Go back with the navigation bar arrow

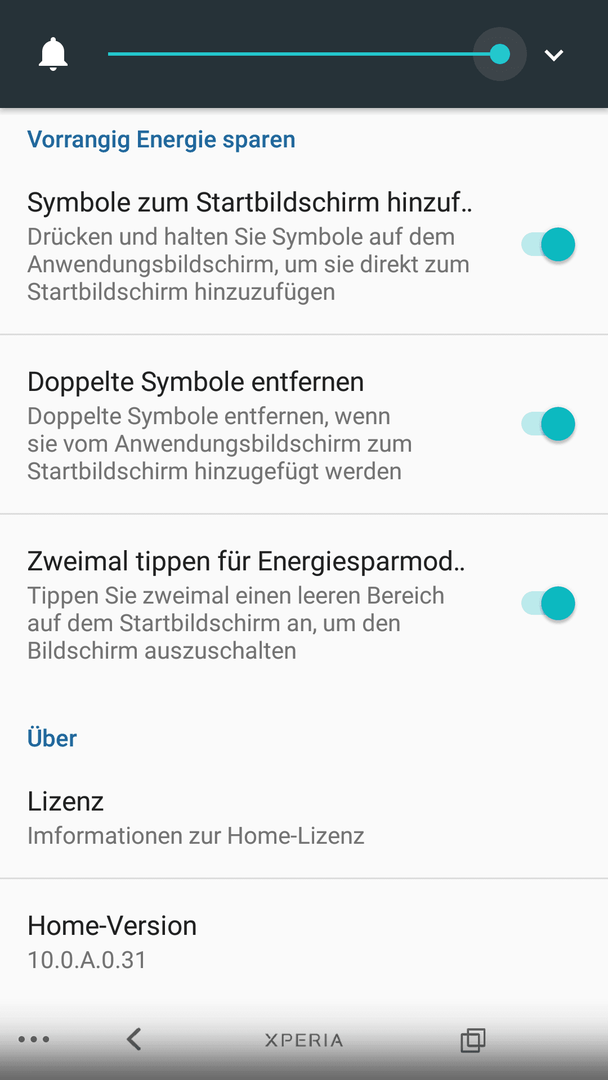tap(134, 1039)
